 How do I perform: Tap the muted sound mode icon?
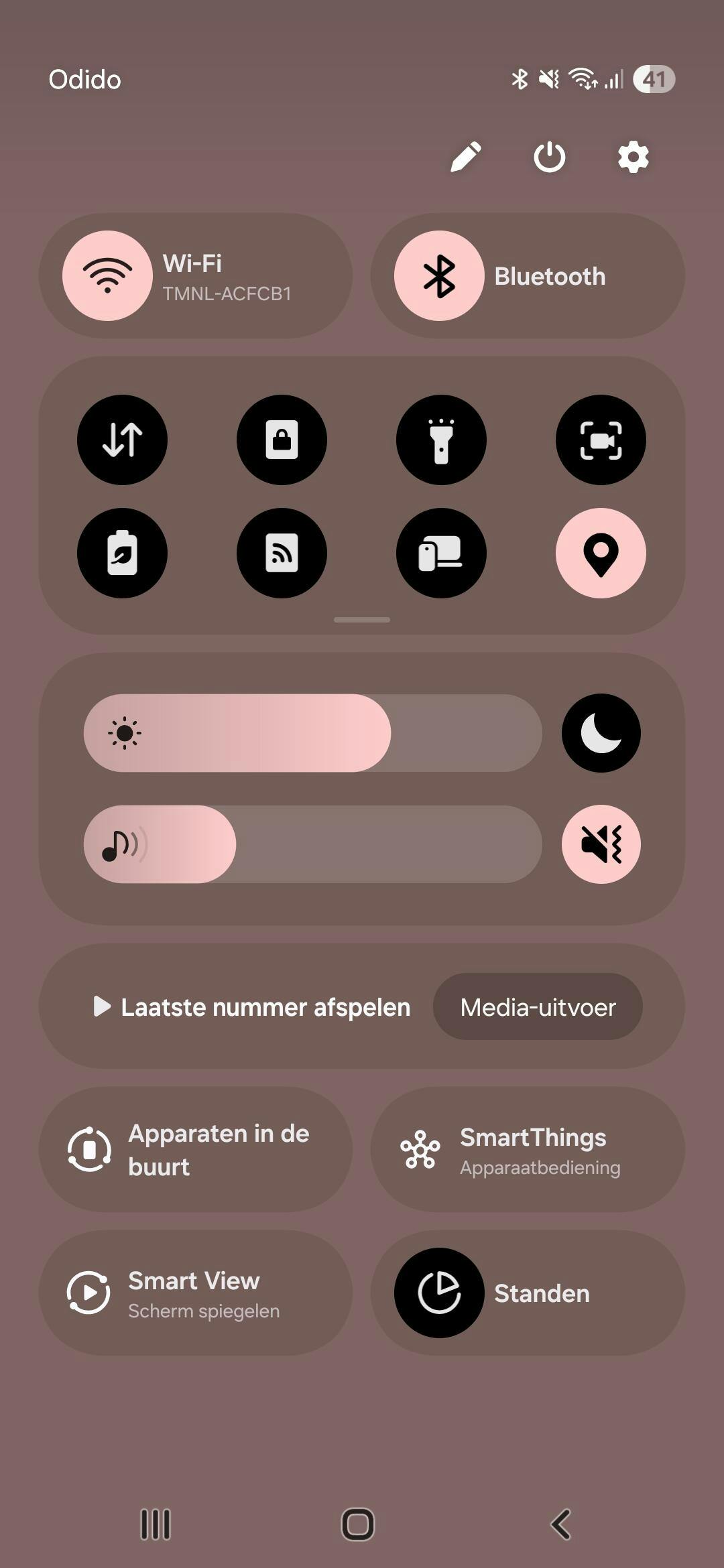click(x=601, y=844)
